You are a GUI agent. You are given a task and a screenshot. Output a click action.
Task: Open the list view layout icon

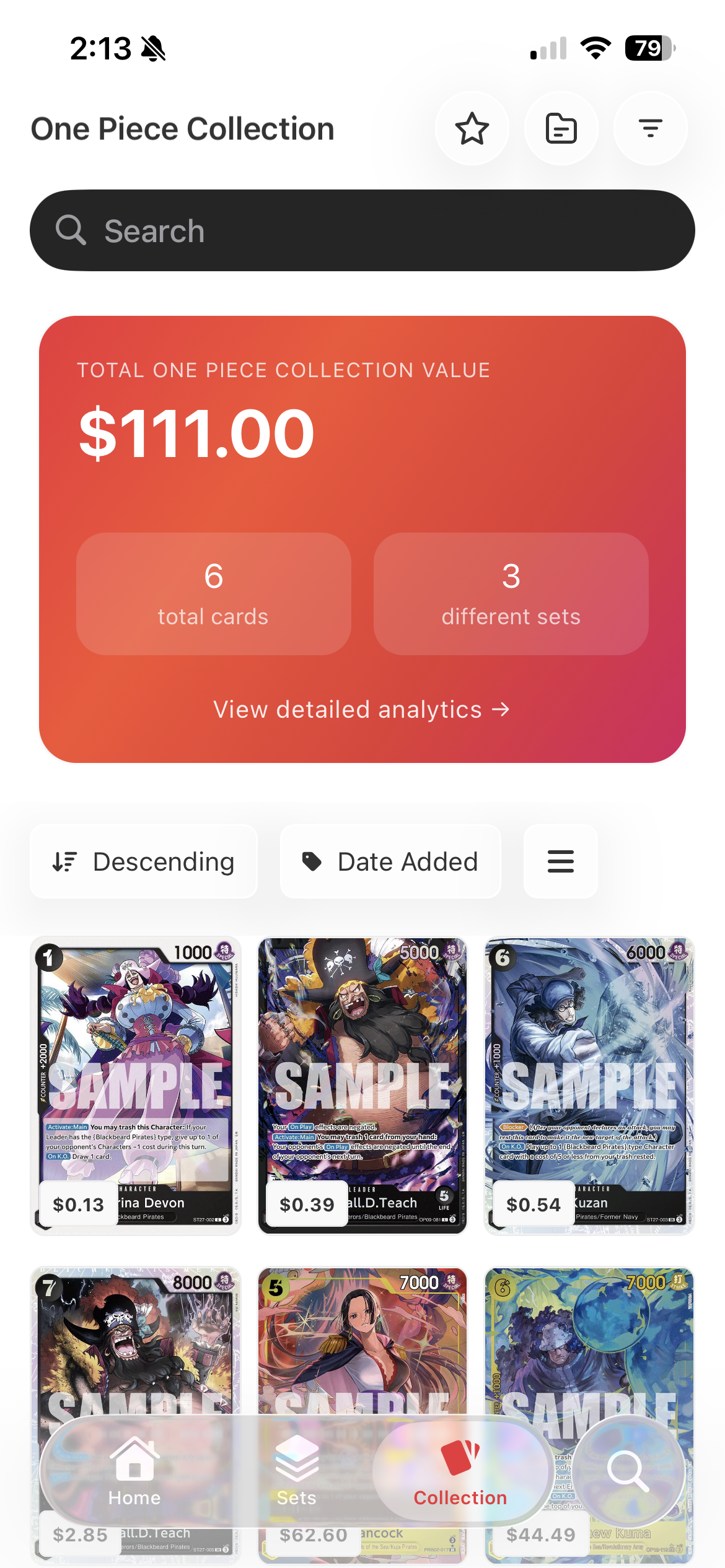point(560,861)
